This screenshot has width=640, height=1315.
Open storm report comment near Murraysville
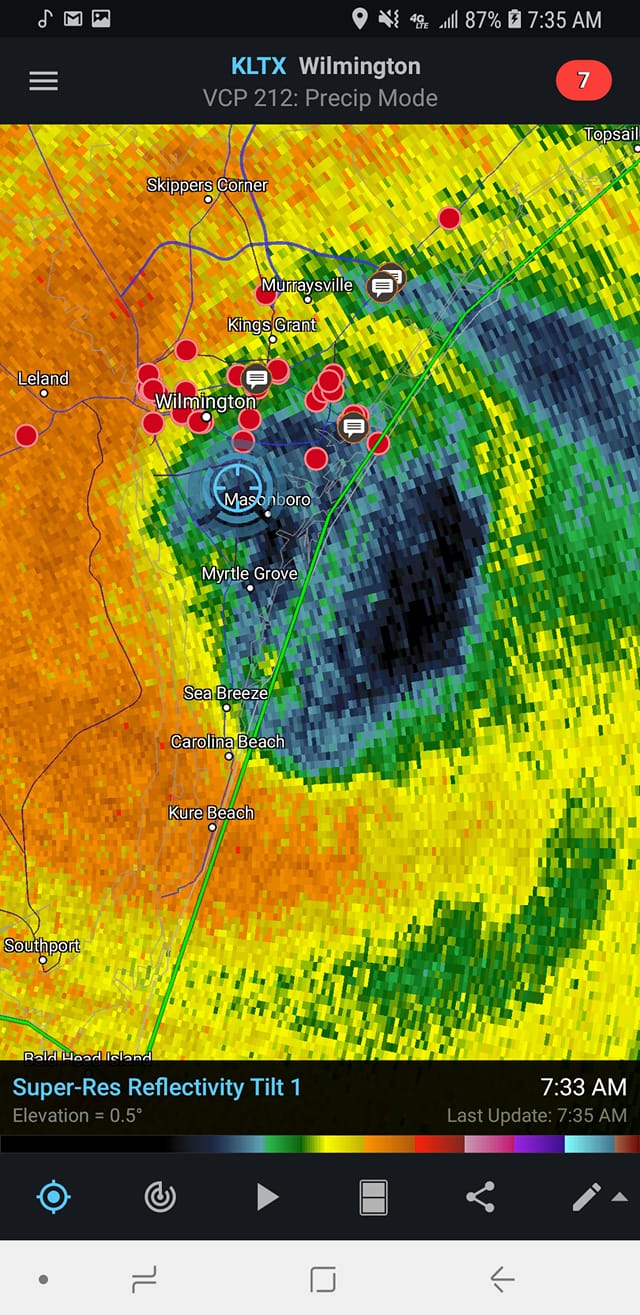pyautogui.click(x=383, y=287)
